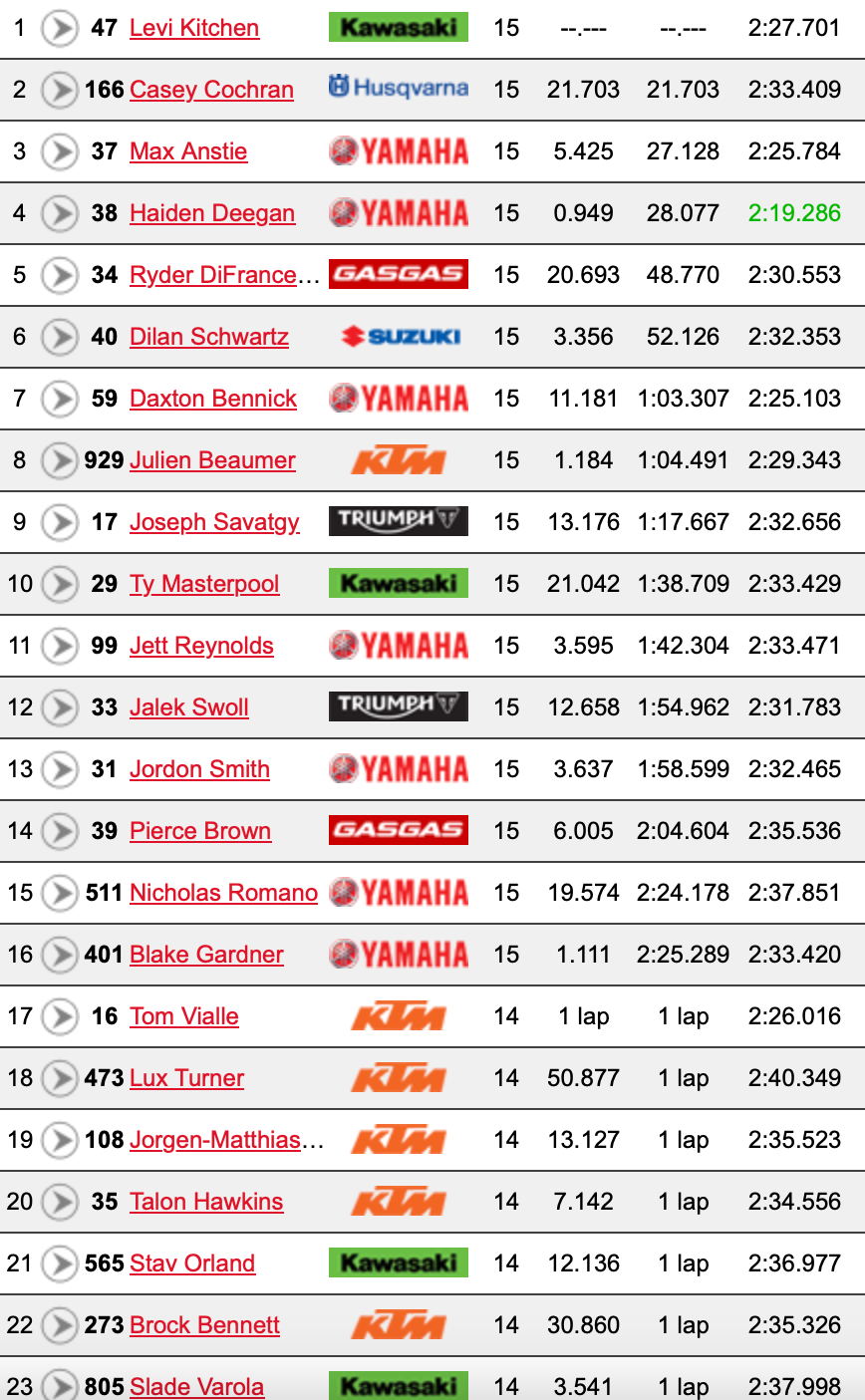This screenshot has height=1400, width=865.
Task: Expand the arrow next to Casey Cochran
Action: coord(59,90)
